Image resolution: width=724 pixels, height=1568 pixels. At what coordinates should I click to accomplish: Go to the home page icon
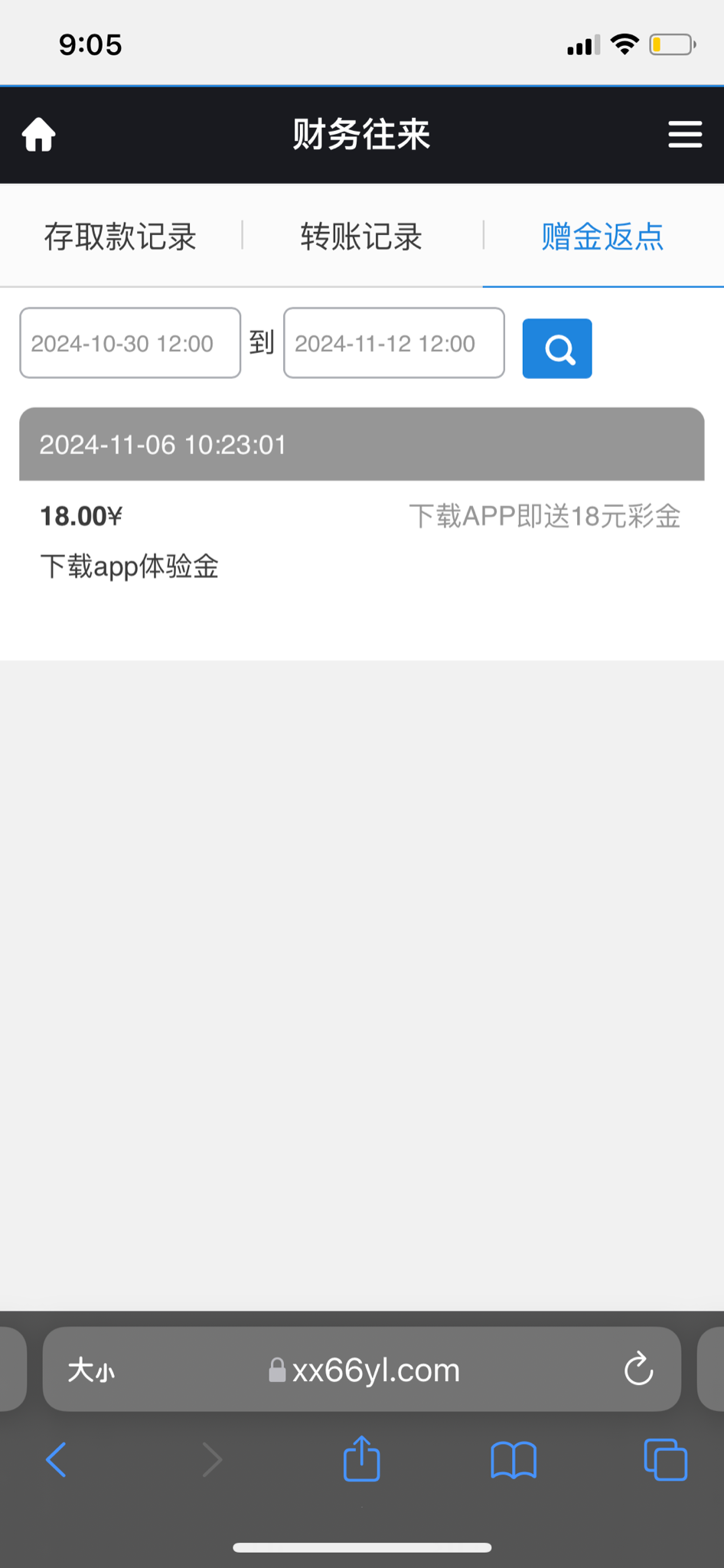pyautogui.click(x=38, y=135)
